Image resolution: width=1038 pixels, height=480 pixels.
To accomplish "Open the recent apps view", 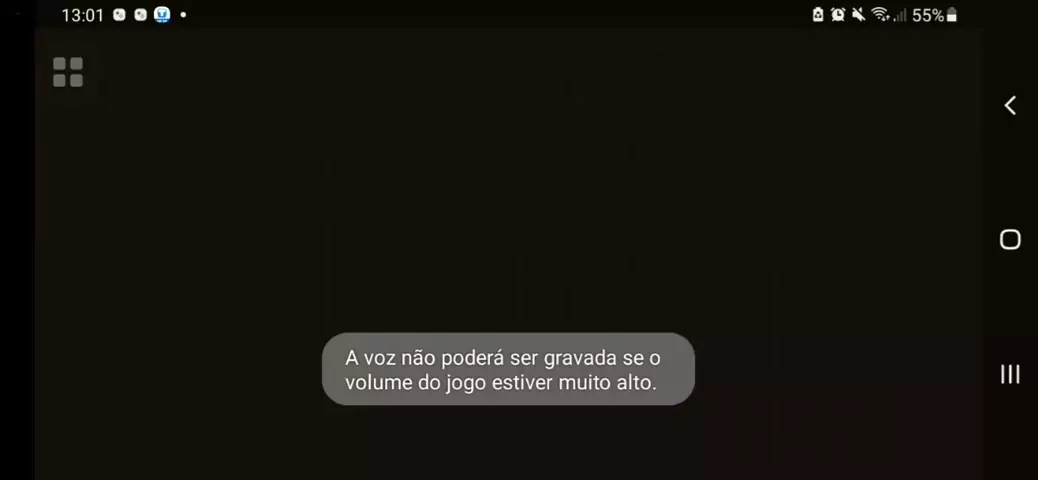I will click(x=1010, y=374).
